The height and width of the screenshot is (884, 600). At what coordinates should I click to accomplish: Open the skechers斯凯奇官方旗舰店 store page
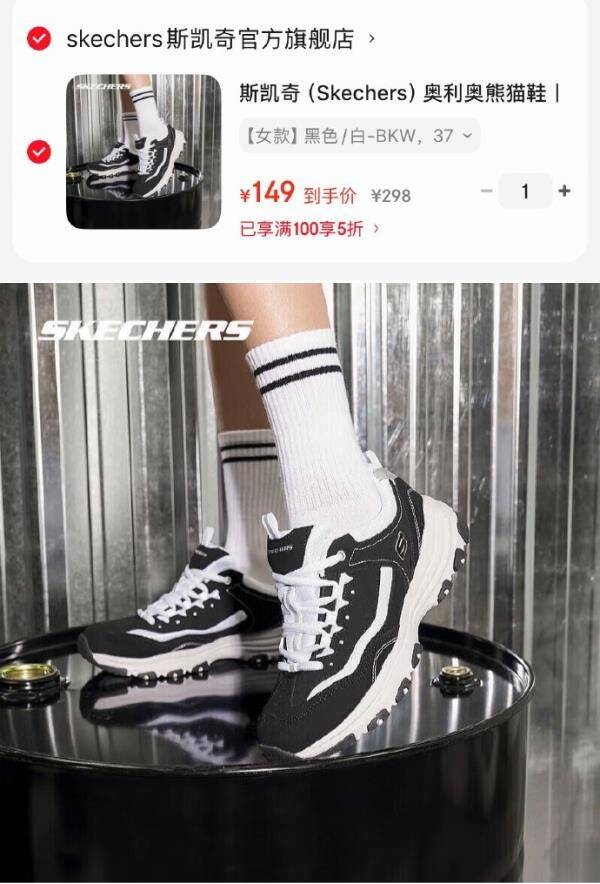tap(220, 39)
